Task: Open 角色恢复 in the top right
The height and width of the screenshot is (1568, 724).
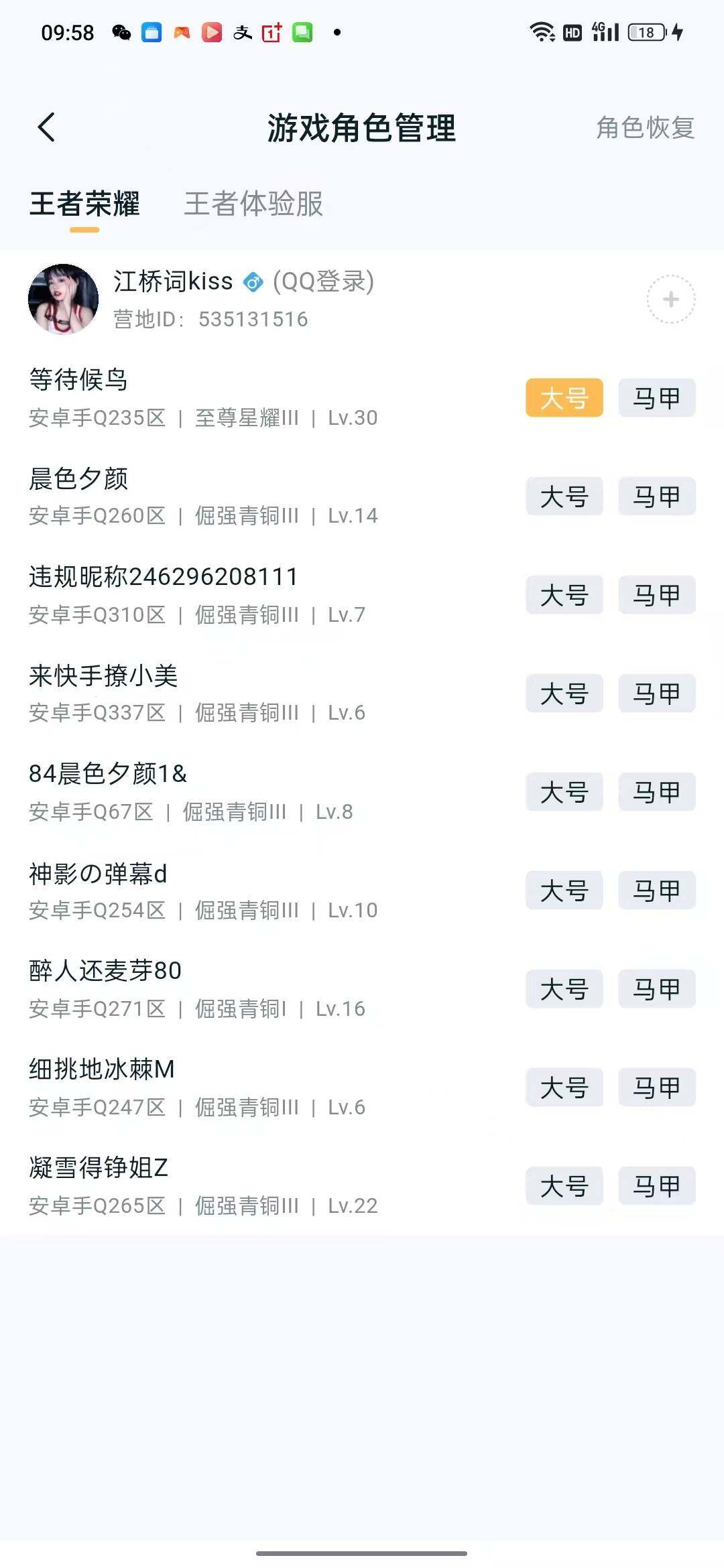Action: 644,129
